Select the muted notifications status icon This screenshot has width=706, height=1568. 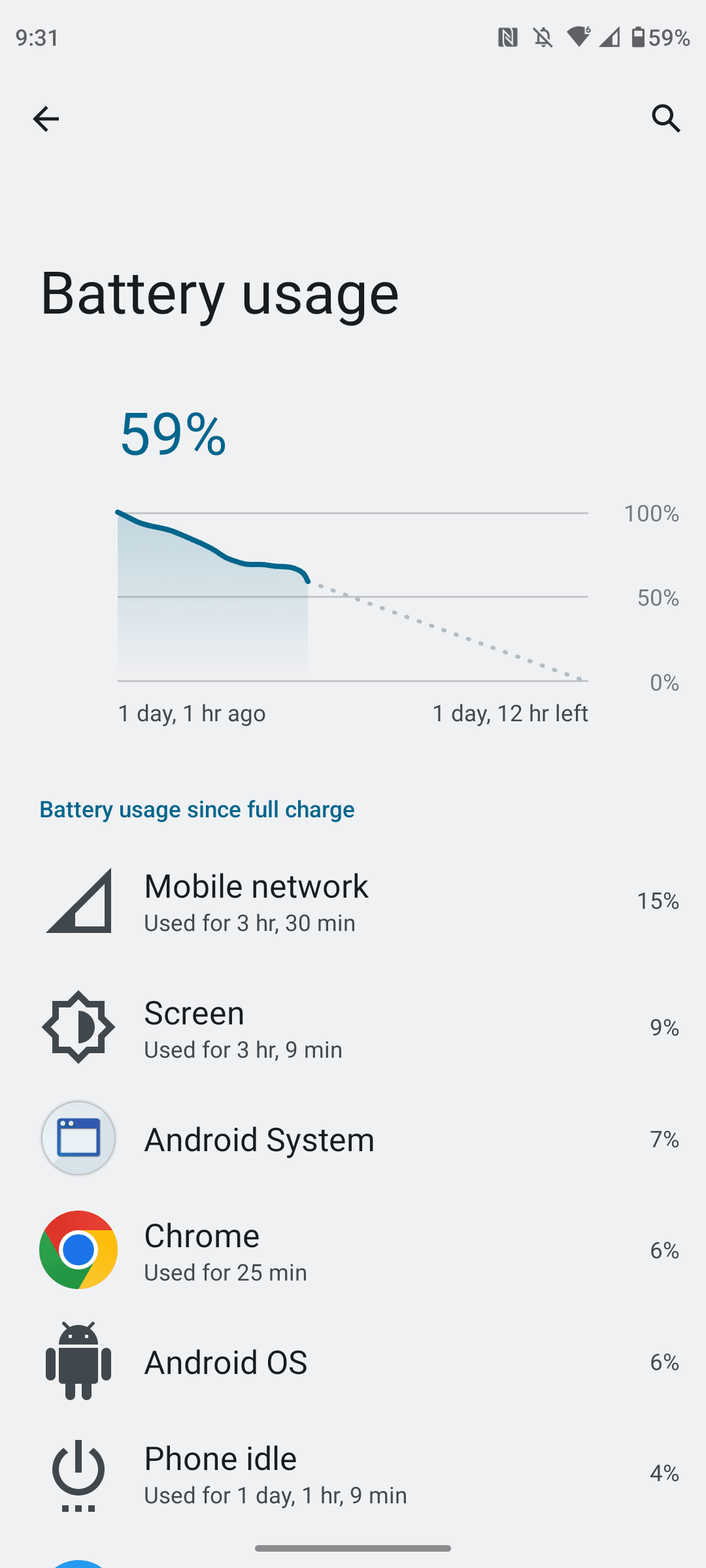543,38
